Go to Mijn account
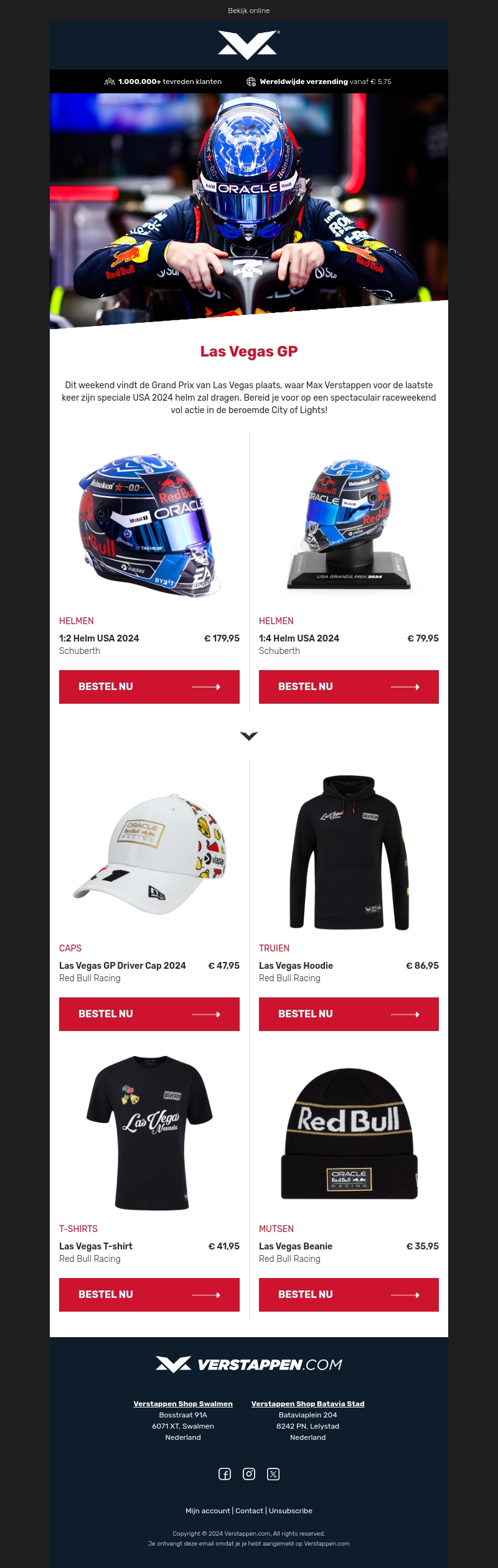Screen dimensions: 498x1568 tap(207, 1511)
